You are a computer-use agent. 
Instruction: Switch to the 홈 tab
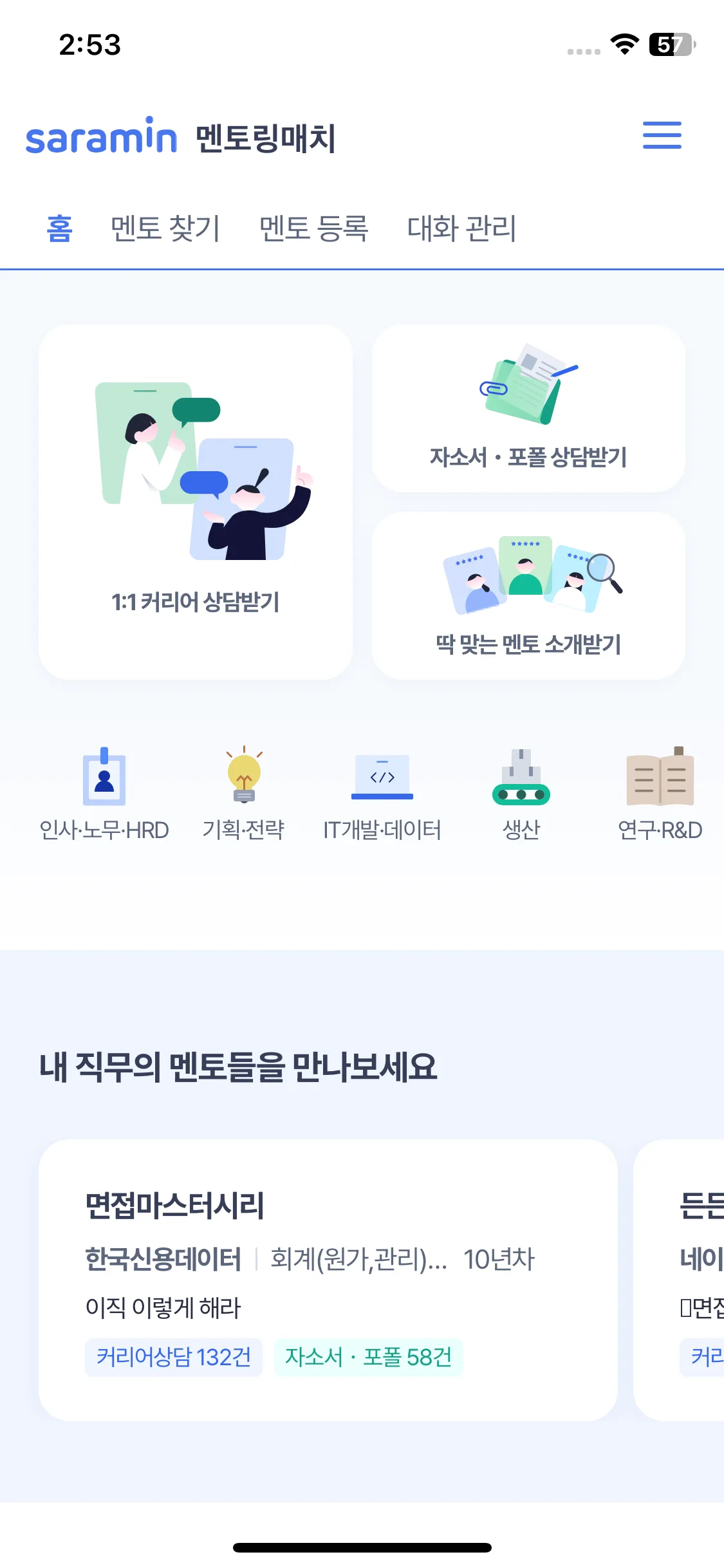(x=59, y=229)
